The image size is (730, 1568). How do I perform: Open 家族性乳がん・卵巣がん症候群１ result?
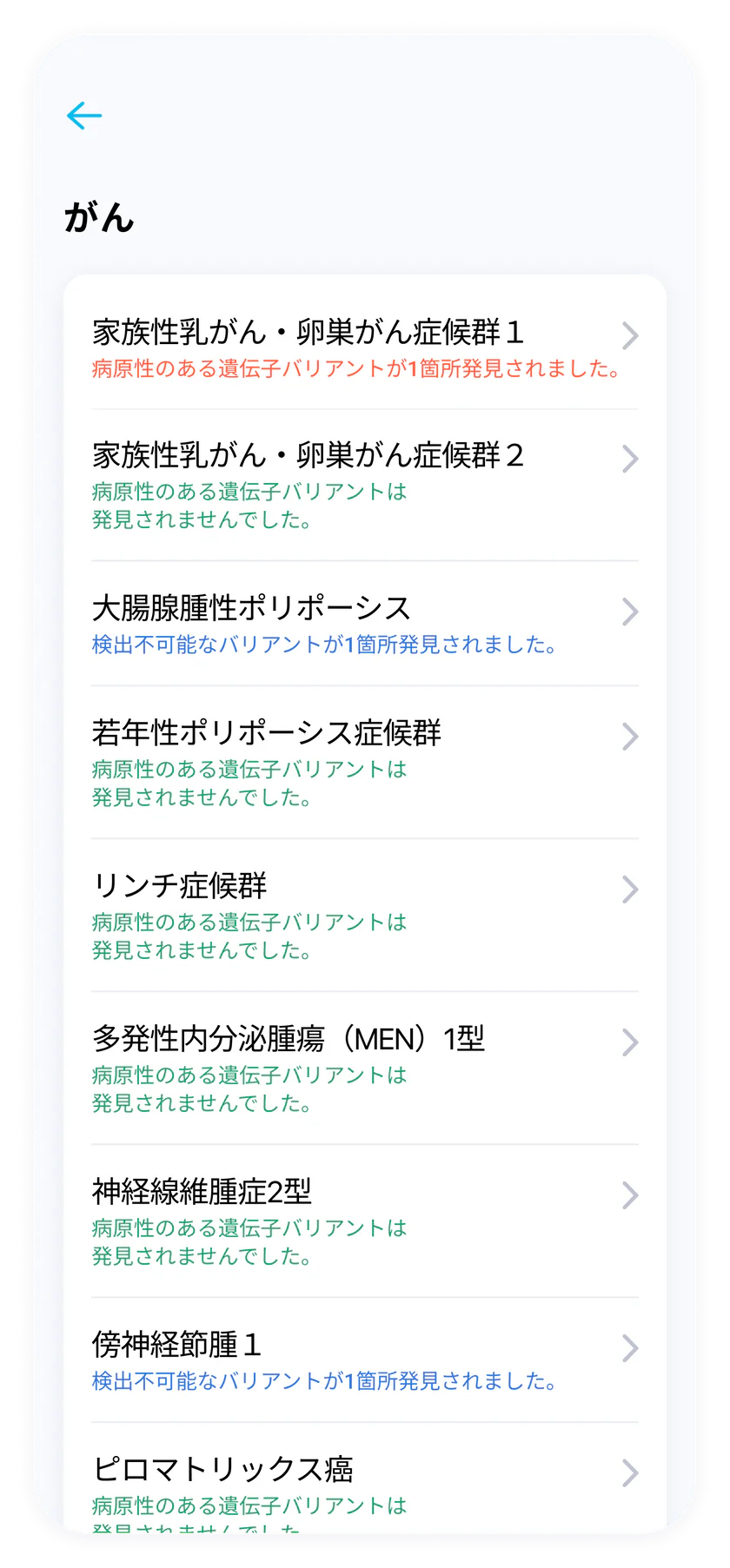364,347
